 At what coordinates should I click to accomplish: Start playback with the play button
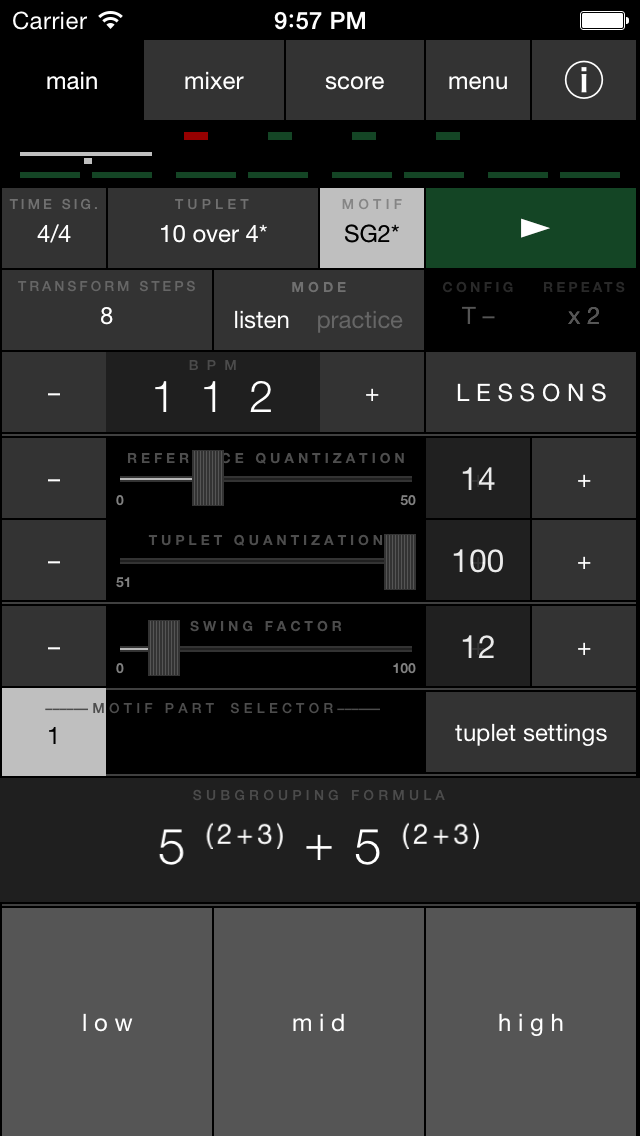[531, 228]
